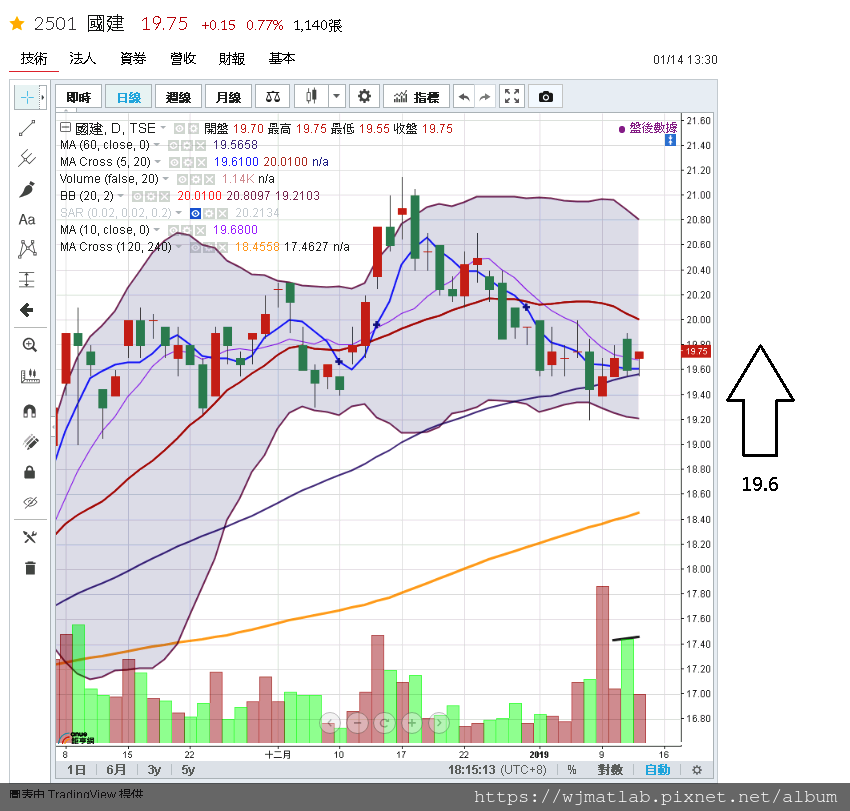This screenshot has width=850, height=811.
Task: Switch to the 法人 tab
Action: tap(83, 59)
